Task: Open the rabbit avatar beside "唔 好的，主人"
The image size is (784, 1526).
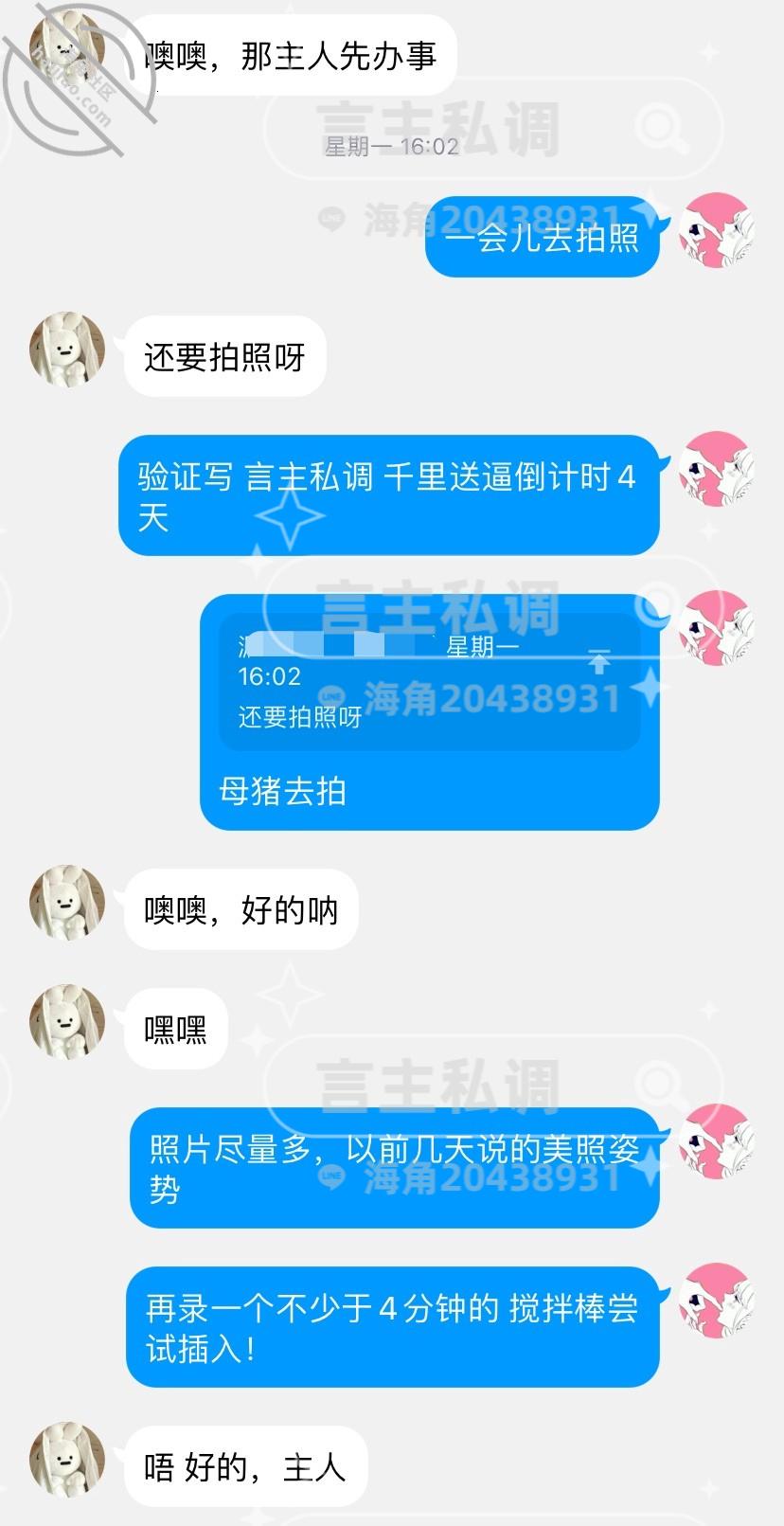Action: click(66, 1459)
